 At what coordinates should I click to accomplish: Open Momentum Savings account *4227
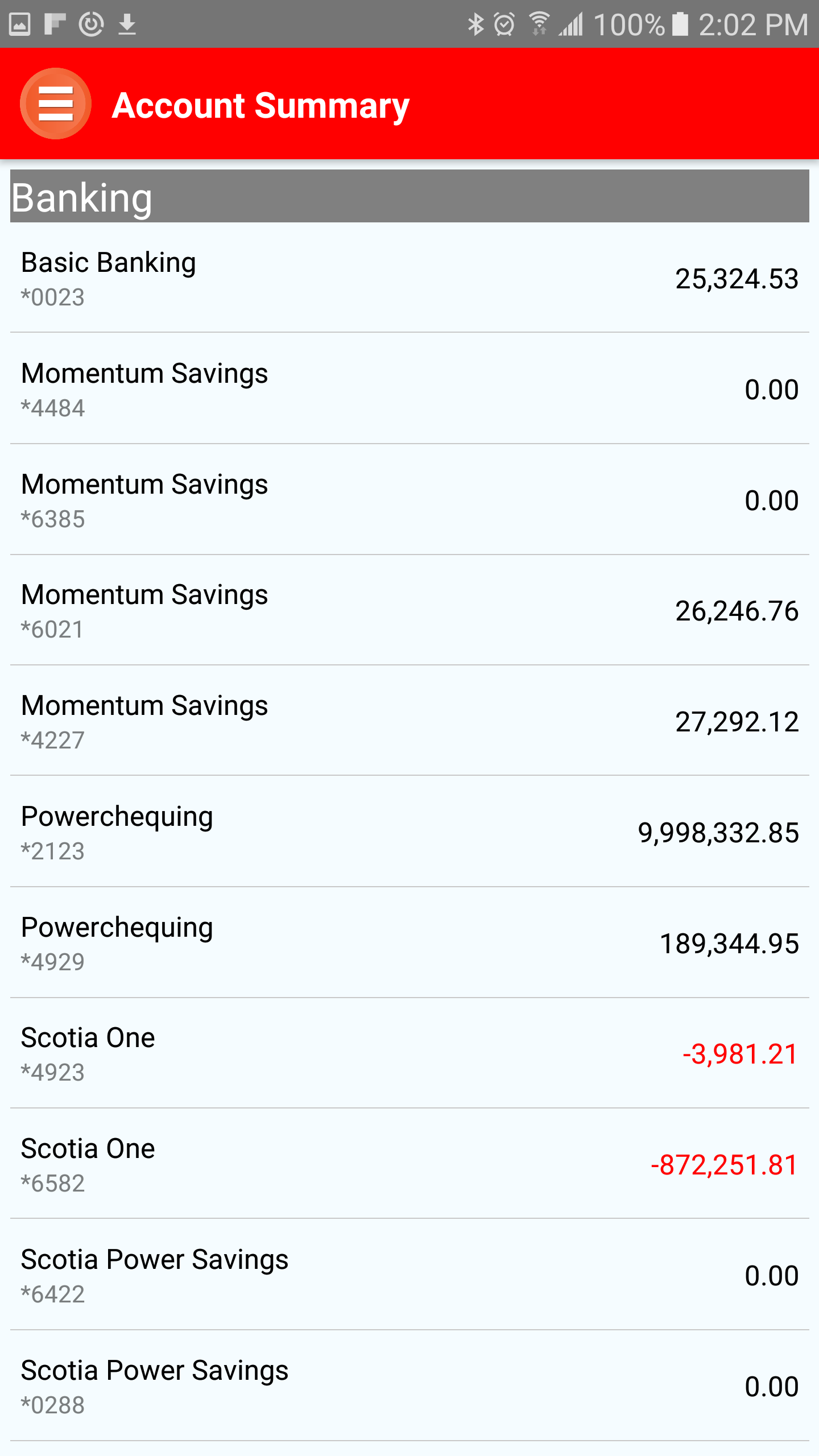[x=409, y=721]
